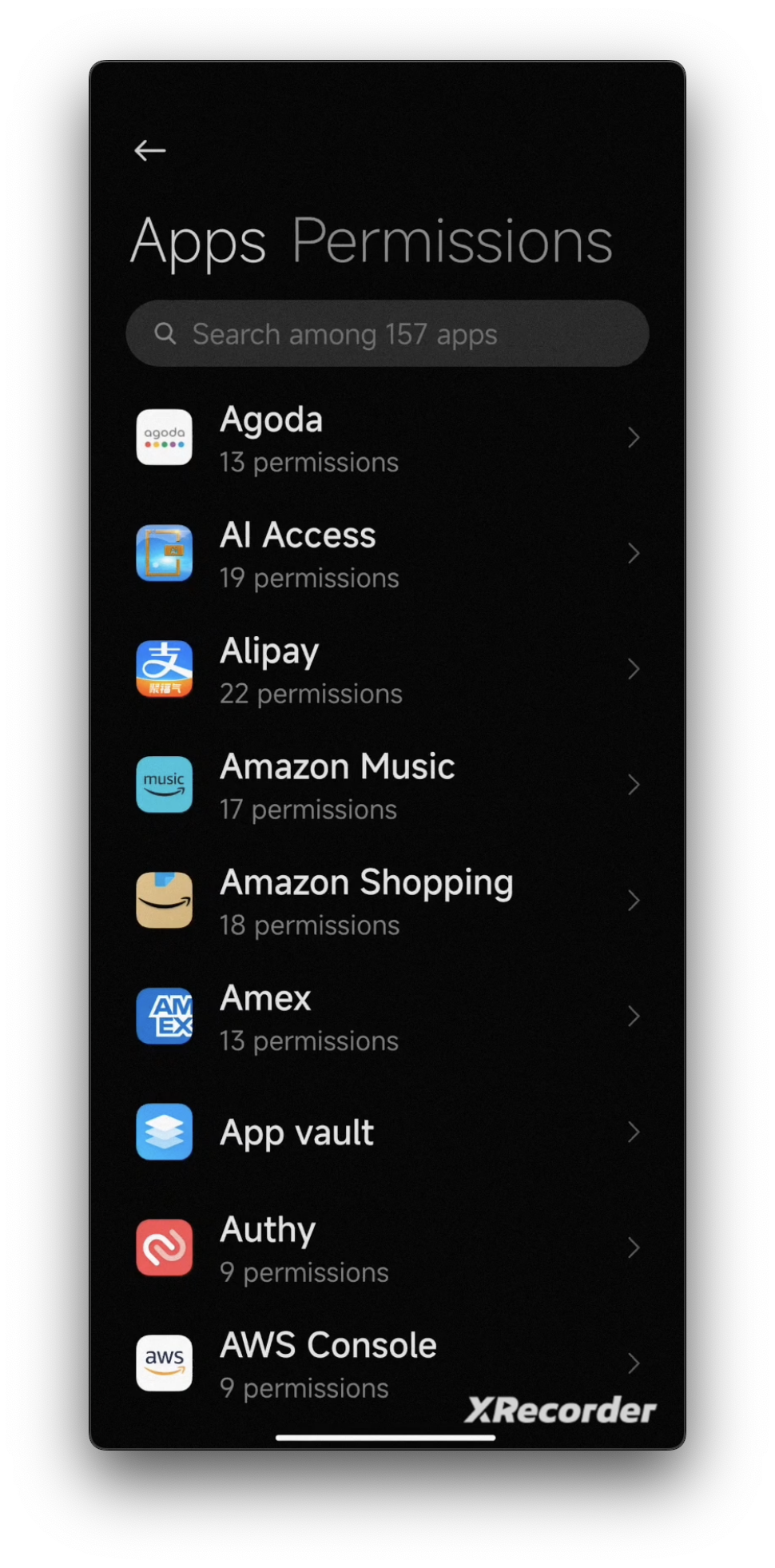Screen dimensions: 775x1568
Task: View Authy permissions
Action: coord(387,1248)
